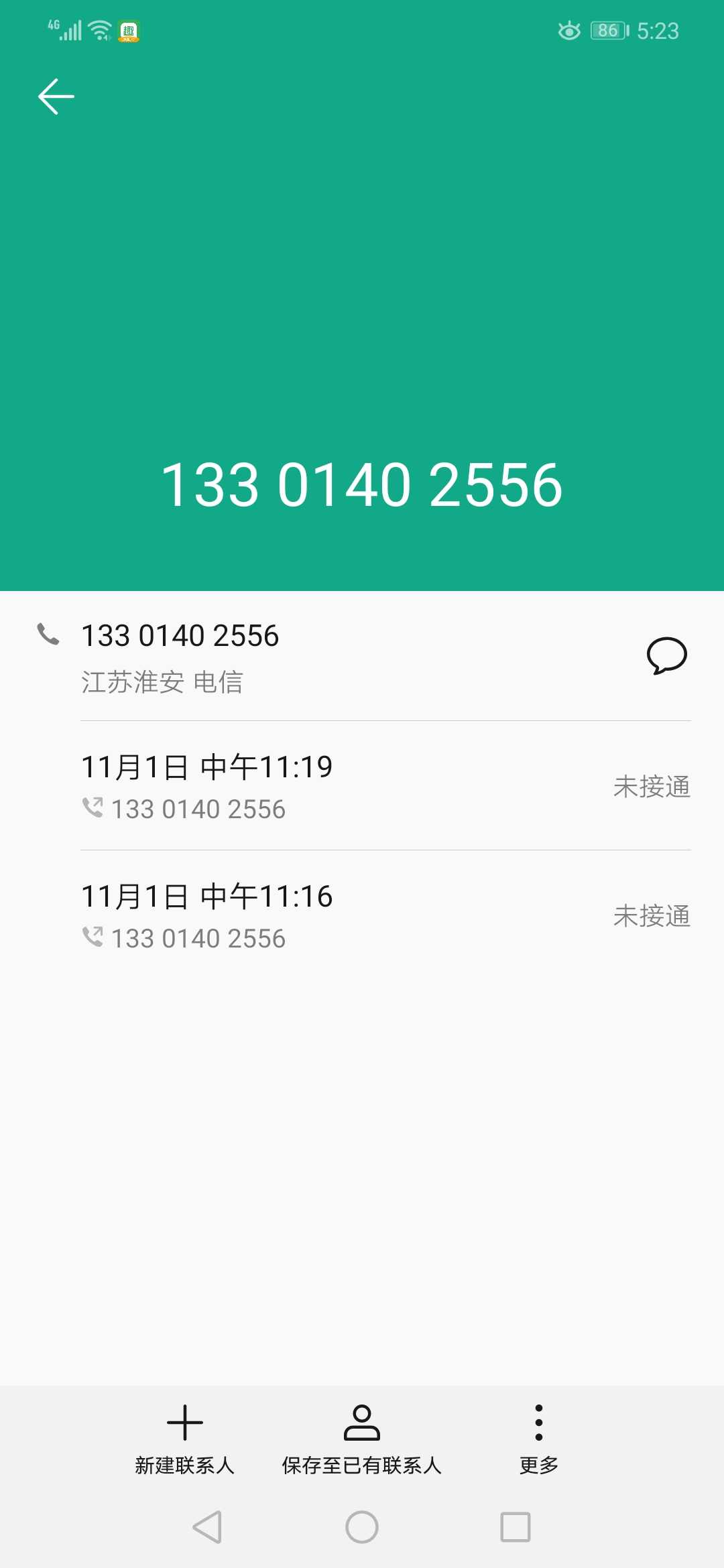Screen dimensions: 724x1568
Task: Tap the back arrow at top
Action: click(x=56, y=96)
